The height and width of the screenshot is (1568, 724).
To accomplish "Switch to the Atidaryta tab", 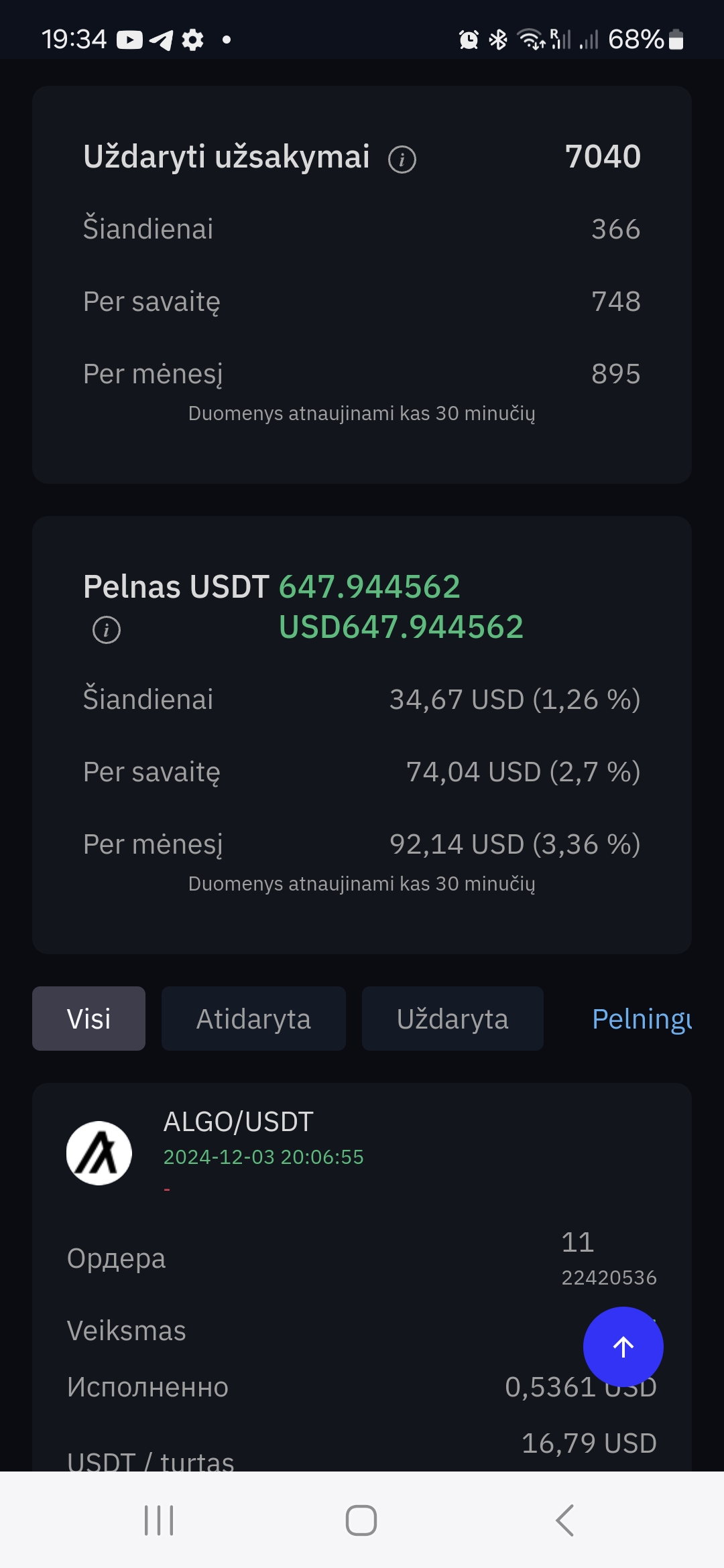I will pos(253,1019).
